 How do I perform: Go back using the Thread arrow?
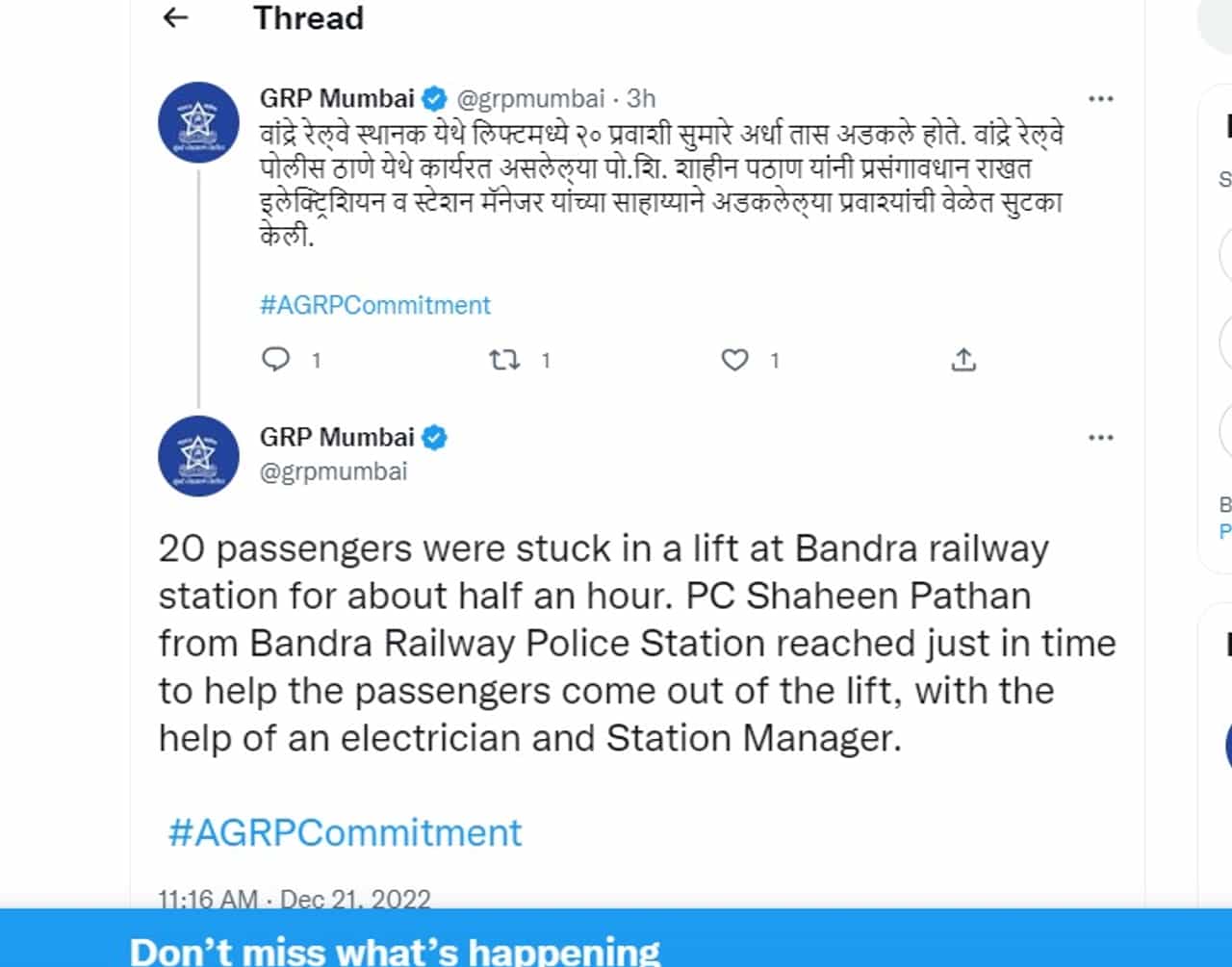[x=175, y=17]
